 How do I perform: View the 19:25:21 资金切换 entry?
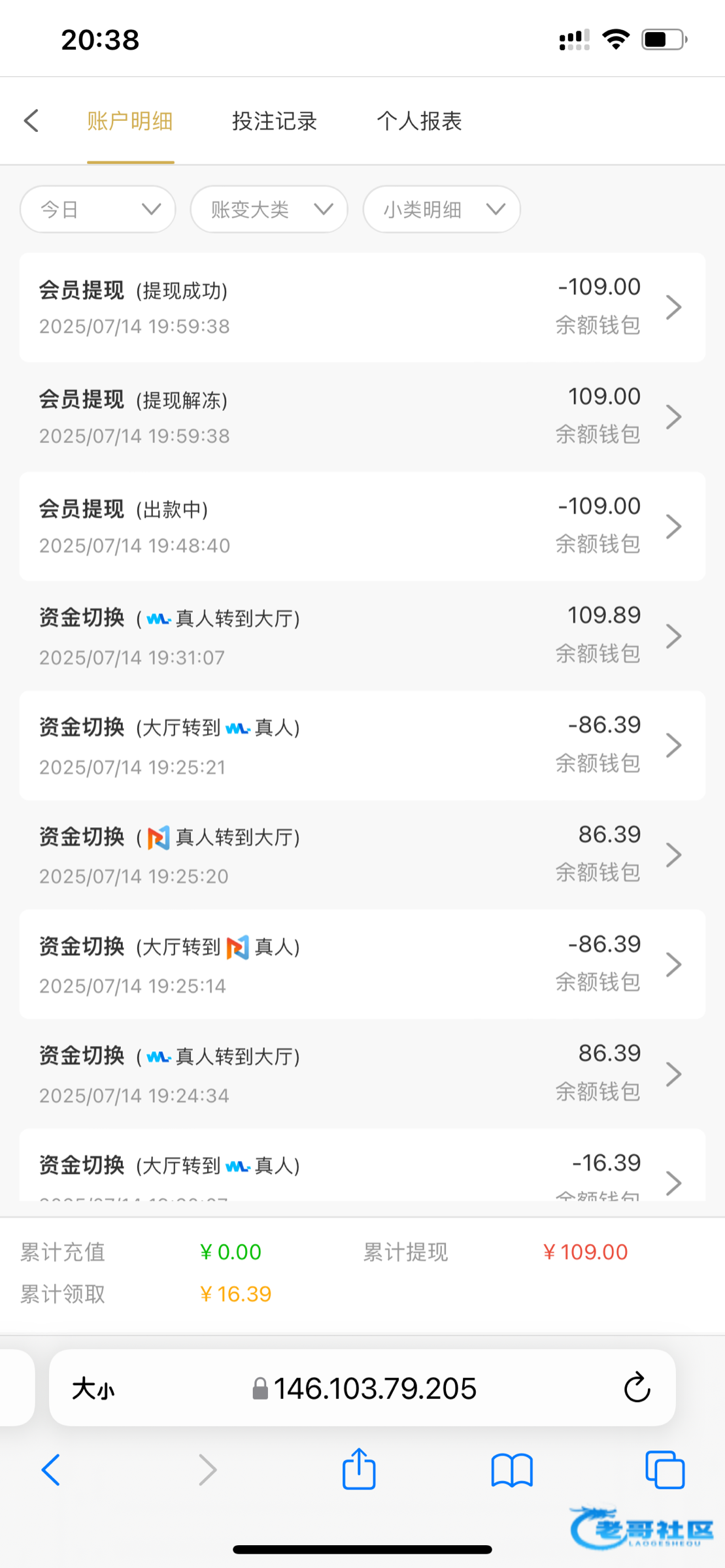(x=362, y=745)
